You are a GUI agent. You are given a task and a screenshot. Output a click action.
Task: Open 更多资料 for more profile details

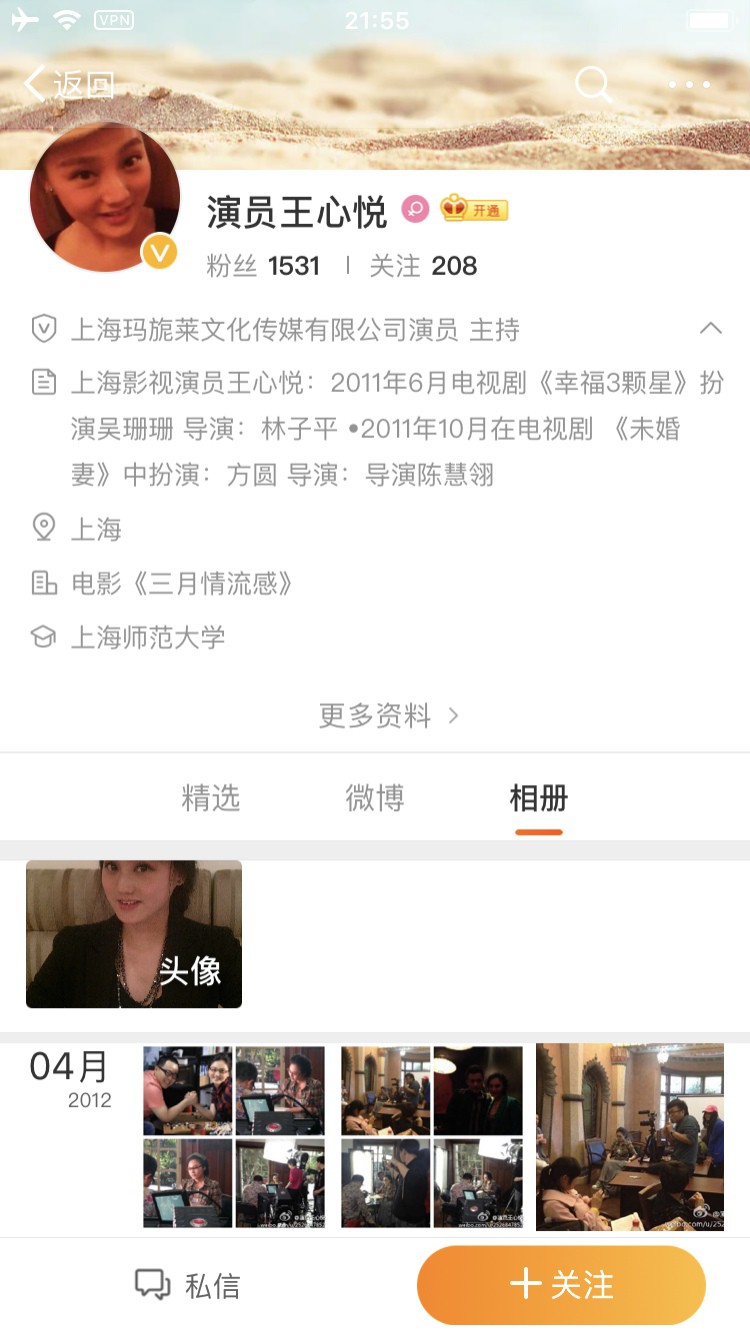tap(388, 716)
